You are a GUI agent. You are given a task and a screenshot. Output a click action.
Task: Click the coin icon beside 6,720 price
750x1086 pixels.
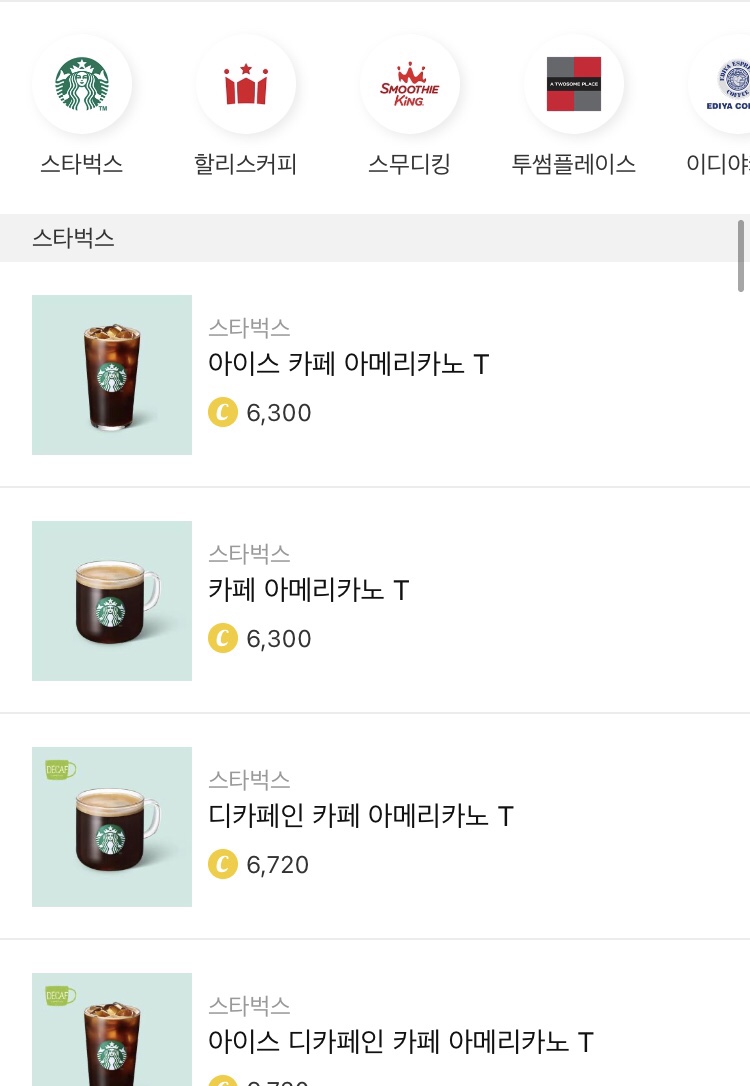[x=222, y=864]
